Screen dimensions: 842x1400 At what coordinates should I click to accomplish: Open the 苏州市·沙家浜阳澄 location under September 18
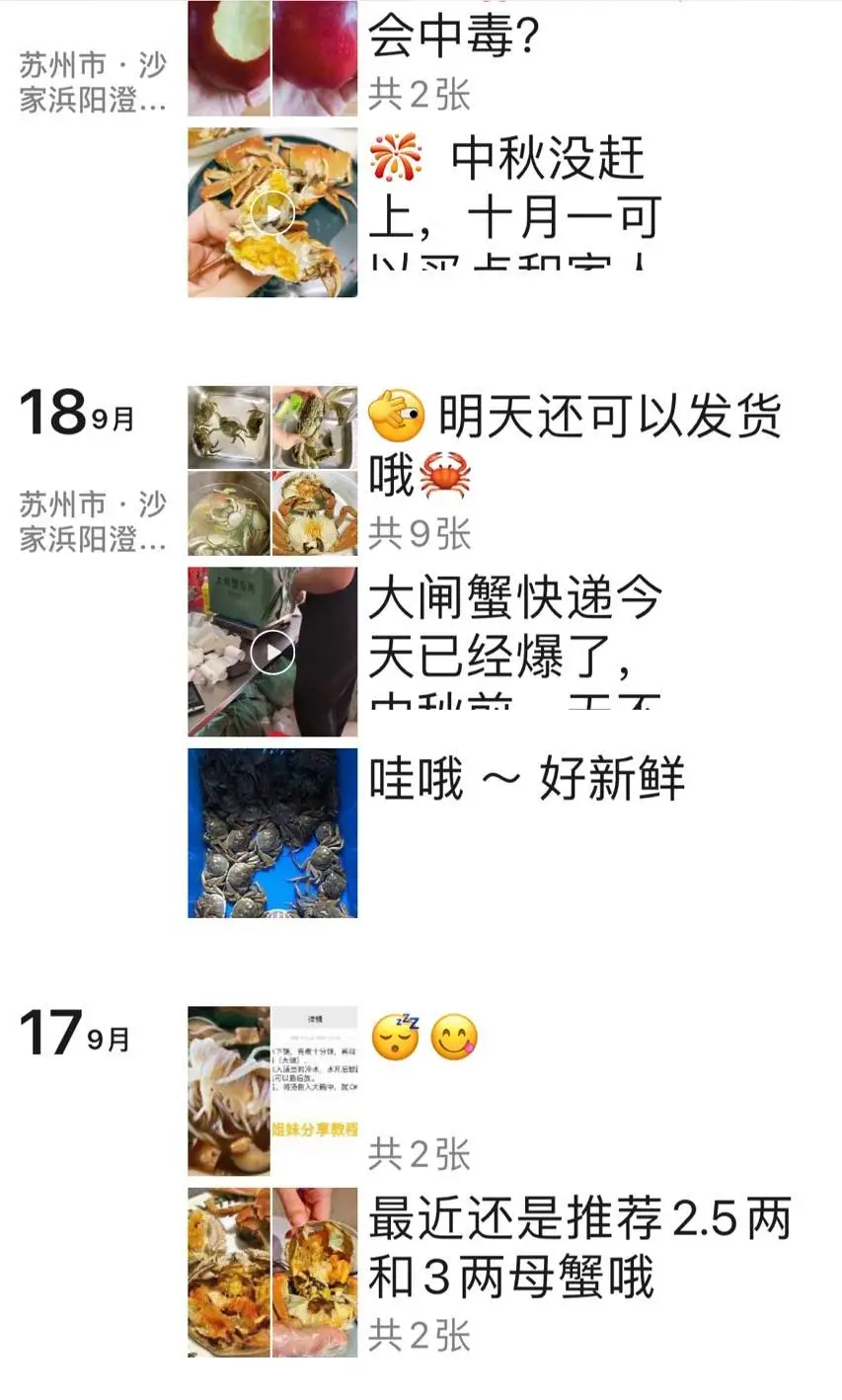[94, 522]
